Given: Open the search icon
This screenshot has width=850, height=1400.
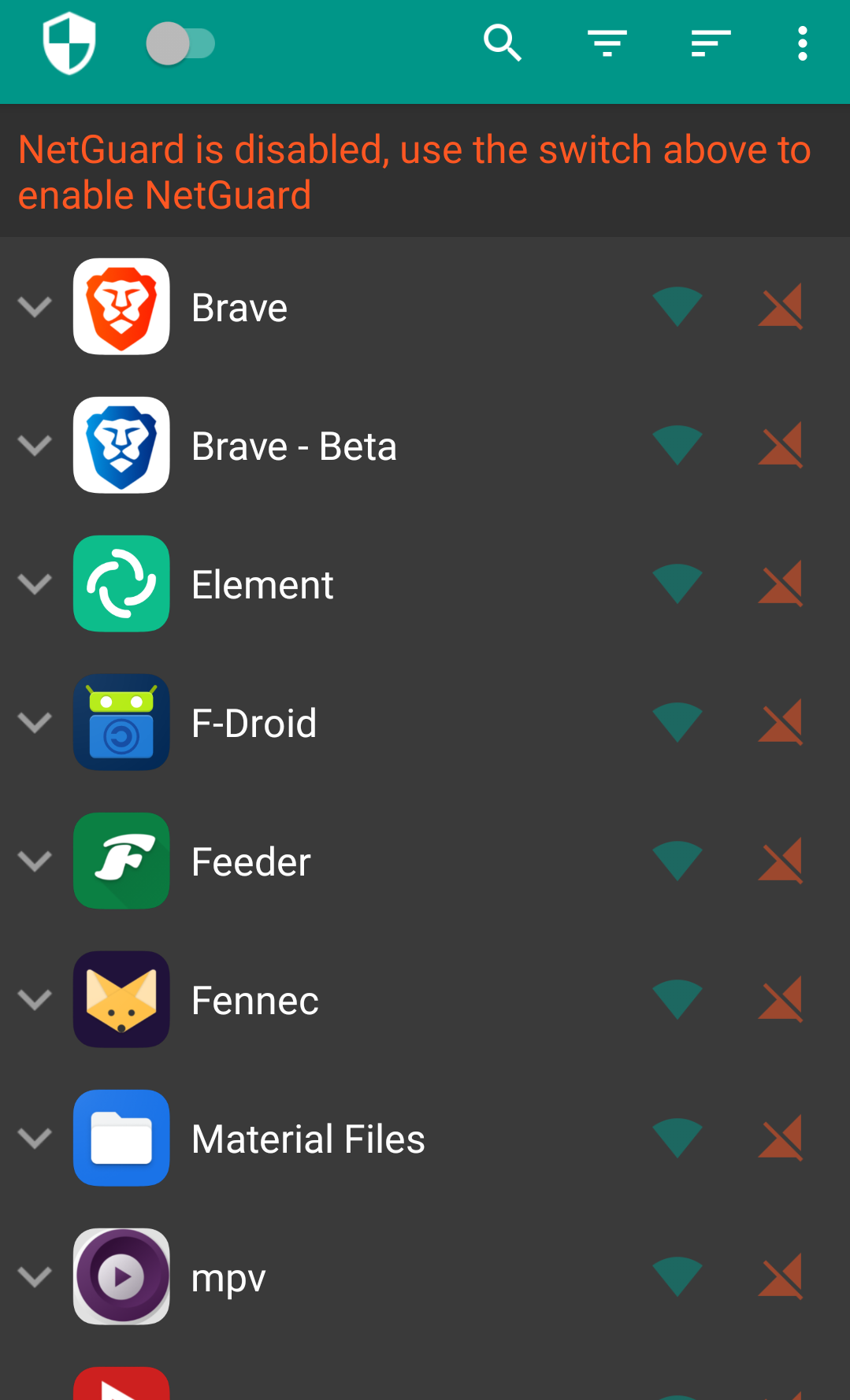Looking at the screenshot, I should [503, 43].
